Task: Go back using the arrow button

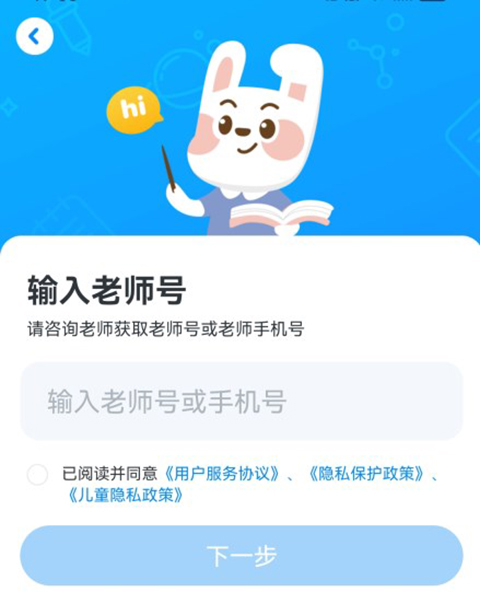Action: click(34, 36)
